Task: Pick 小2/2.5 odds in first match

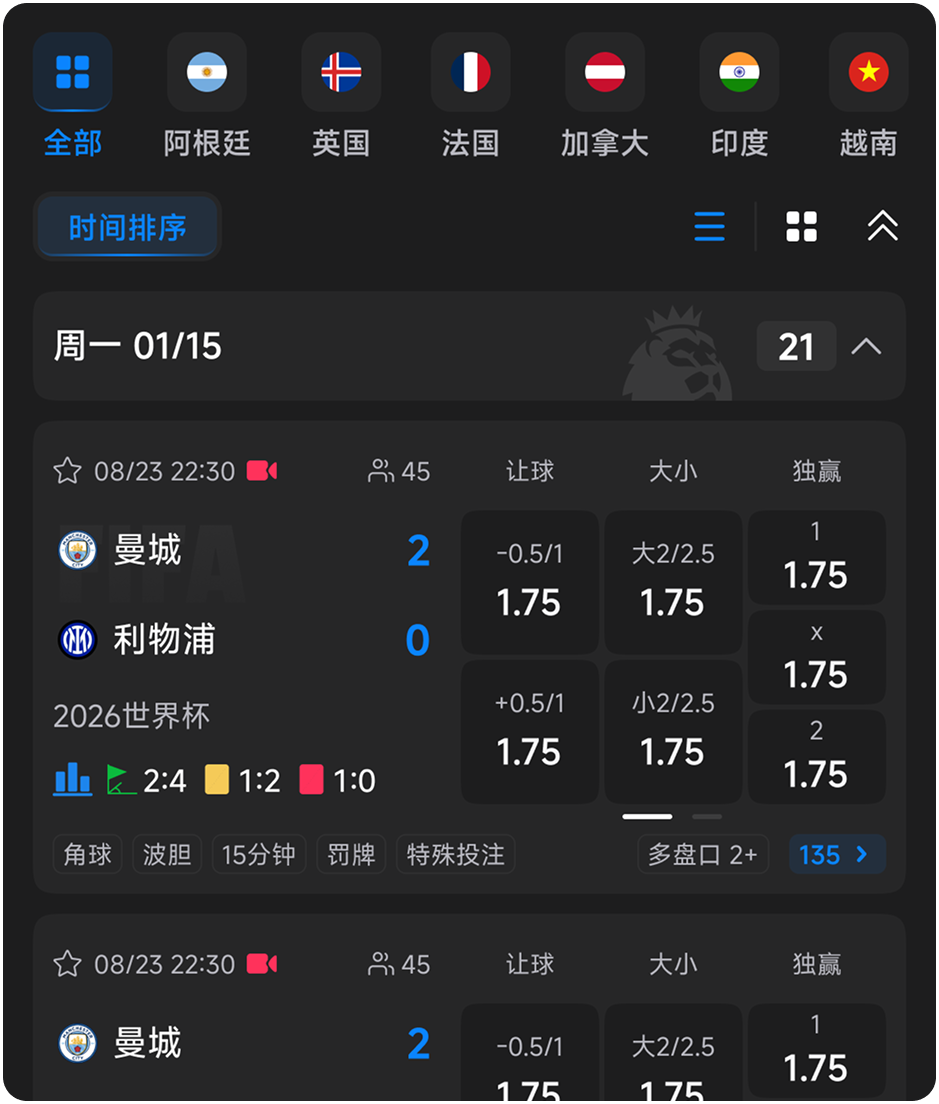Action: click(673, 732)
